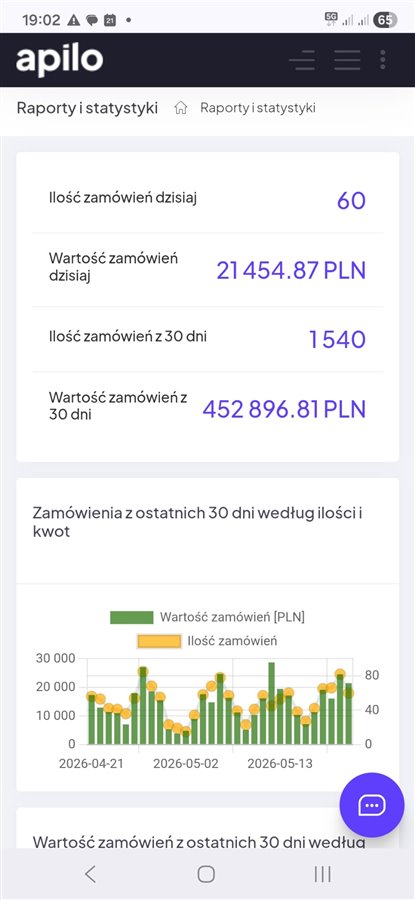This screenshot has height=900, width=415.
Task: Open recent apps from navigation bar
Action: click(323, 874)
